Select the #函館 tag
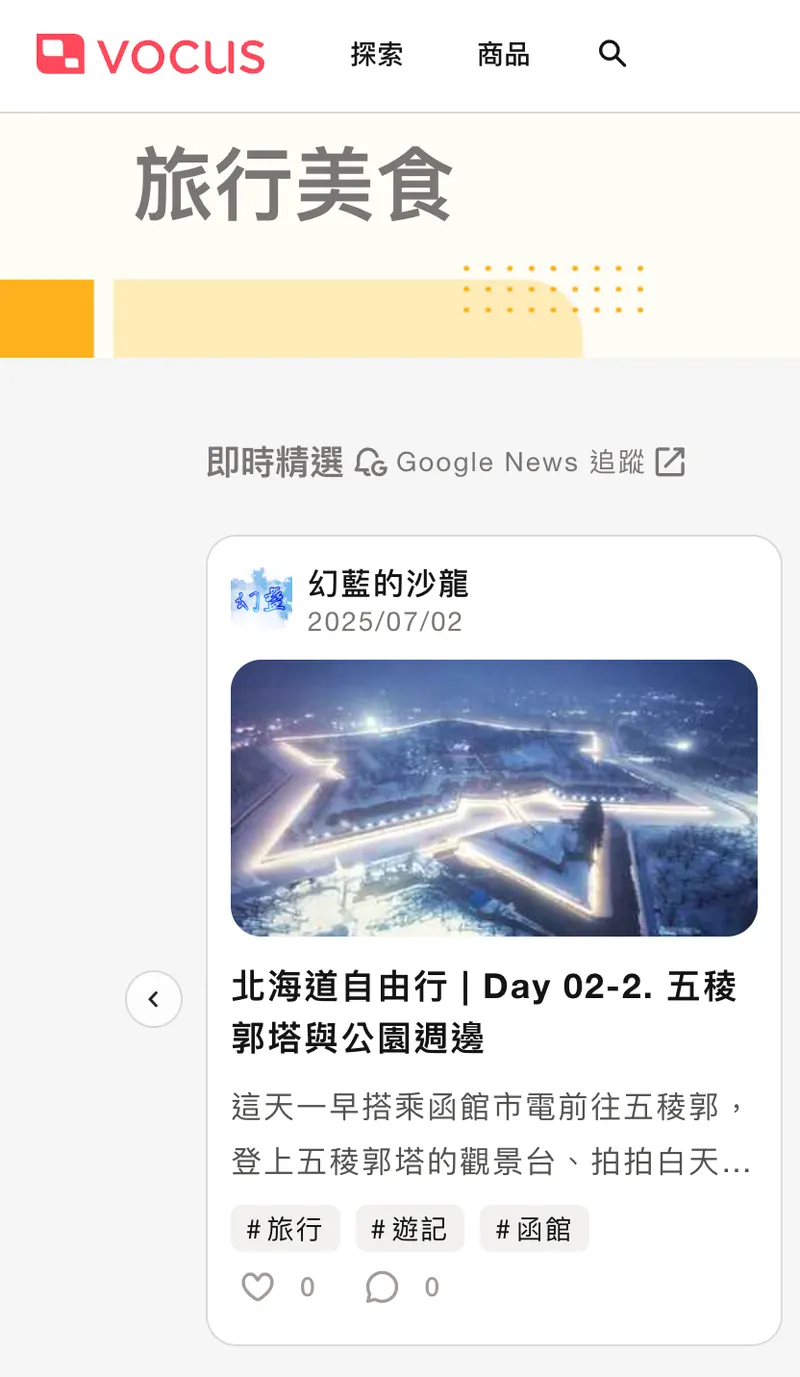 pyautogui.click(x=534, y=1228)
